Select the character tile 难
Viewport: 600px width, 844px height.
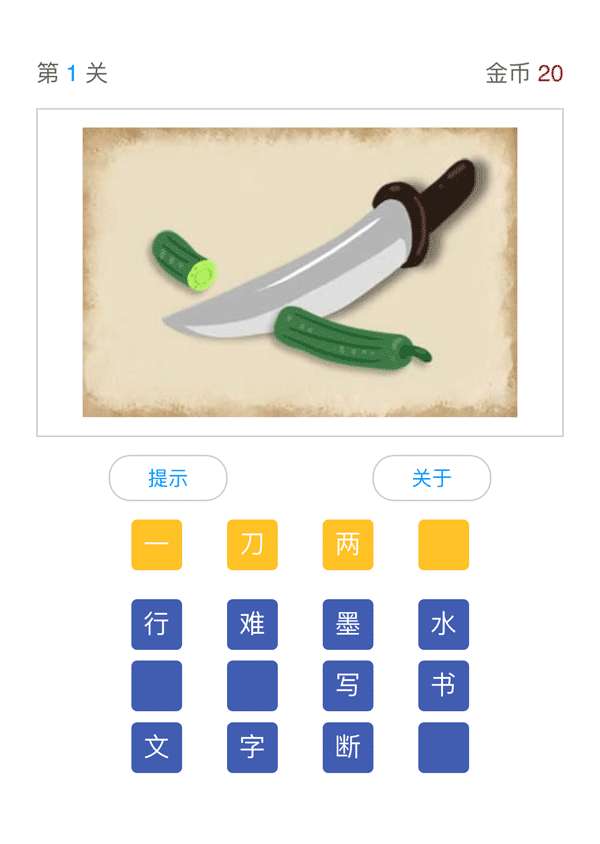point(252,624)
